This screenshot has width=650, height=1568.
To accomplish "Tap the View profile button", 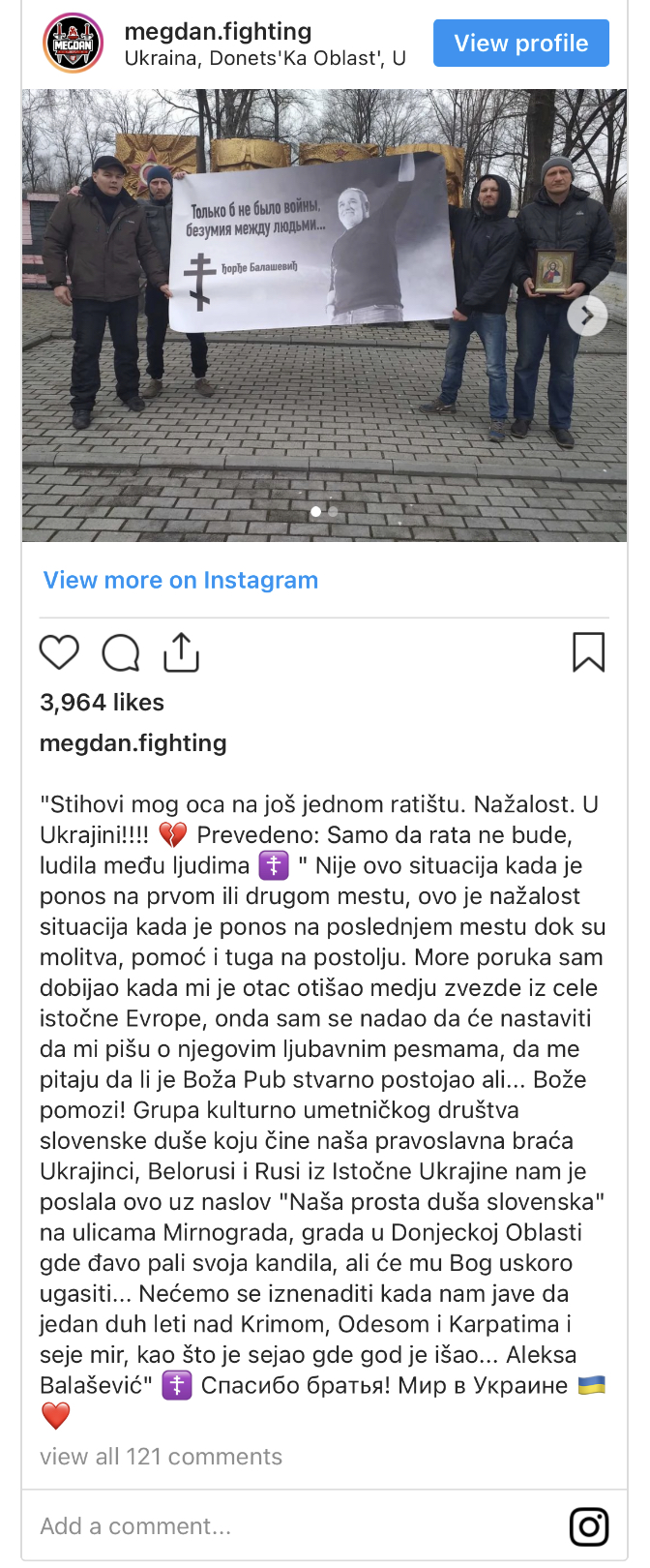I will [x=520, y=44].
